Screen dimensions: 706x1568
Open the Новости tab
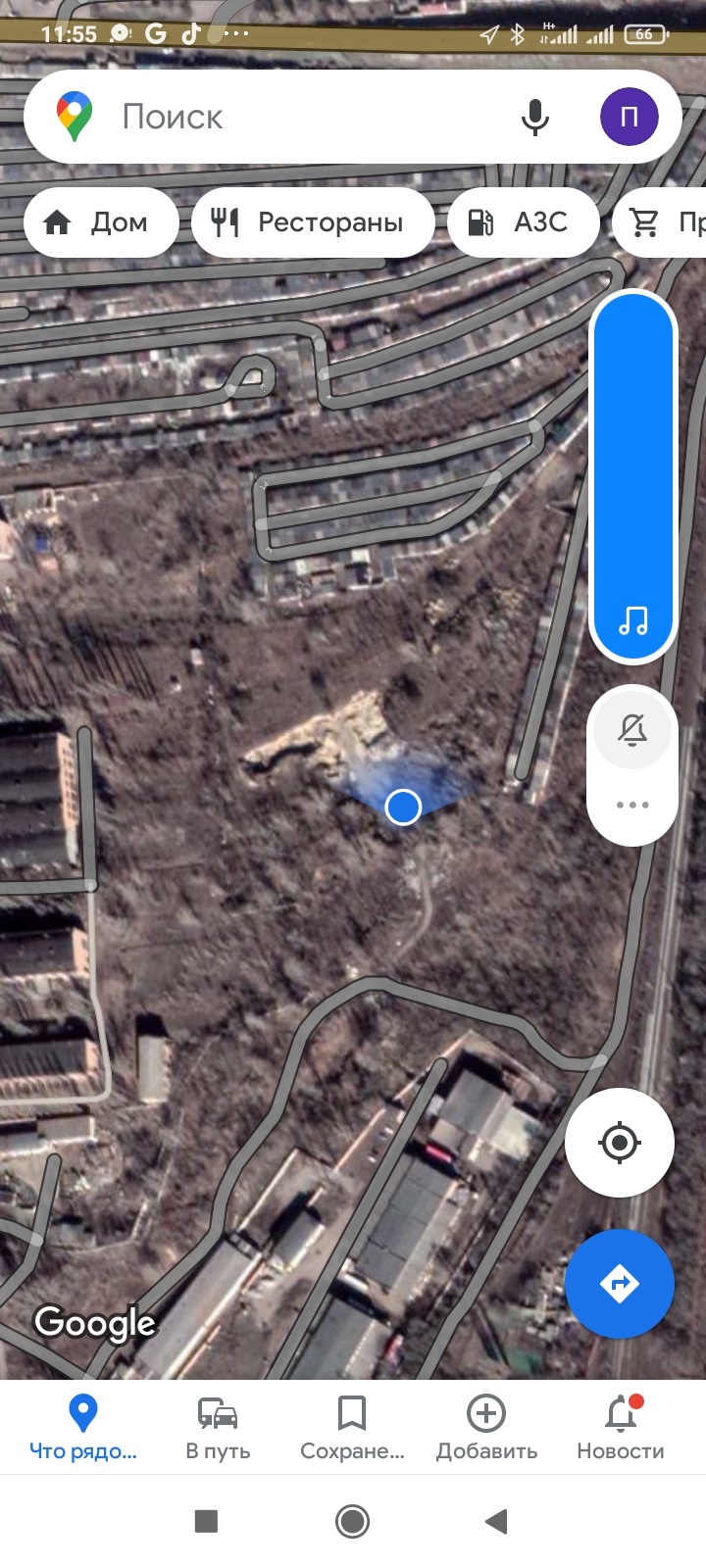tap(621, 1428)
